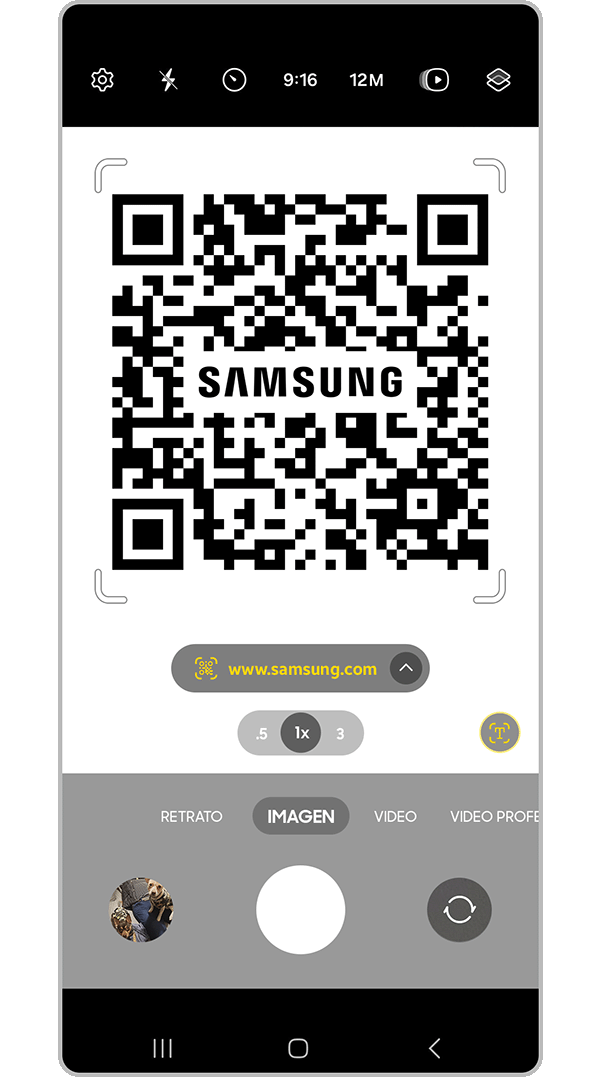Image resolution: width=600 pixels, height=1077 pixels.
Task: Tap the white shutter button
Action: pos(301,910)
